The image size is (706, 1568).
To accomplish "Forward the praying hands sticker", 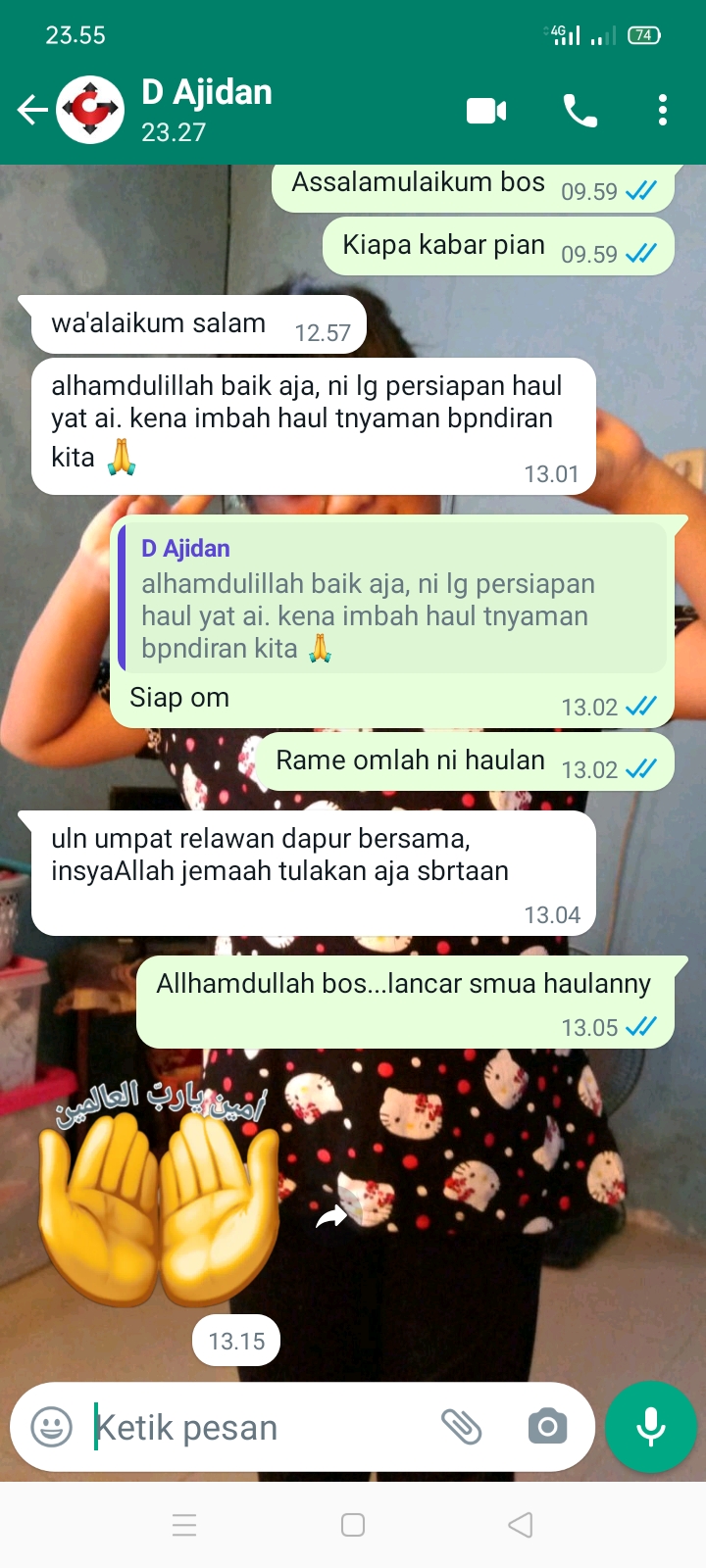I will [x=332, y=1216].
